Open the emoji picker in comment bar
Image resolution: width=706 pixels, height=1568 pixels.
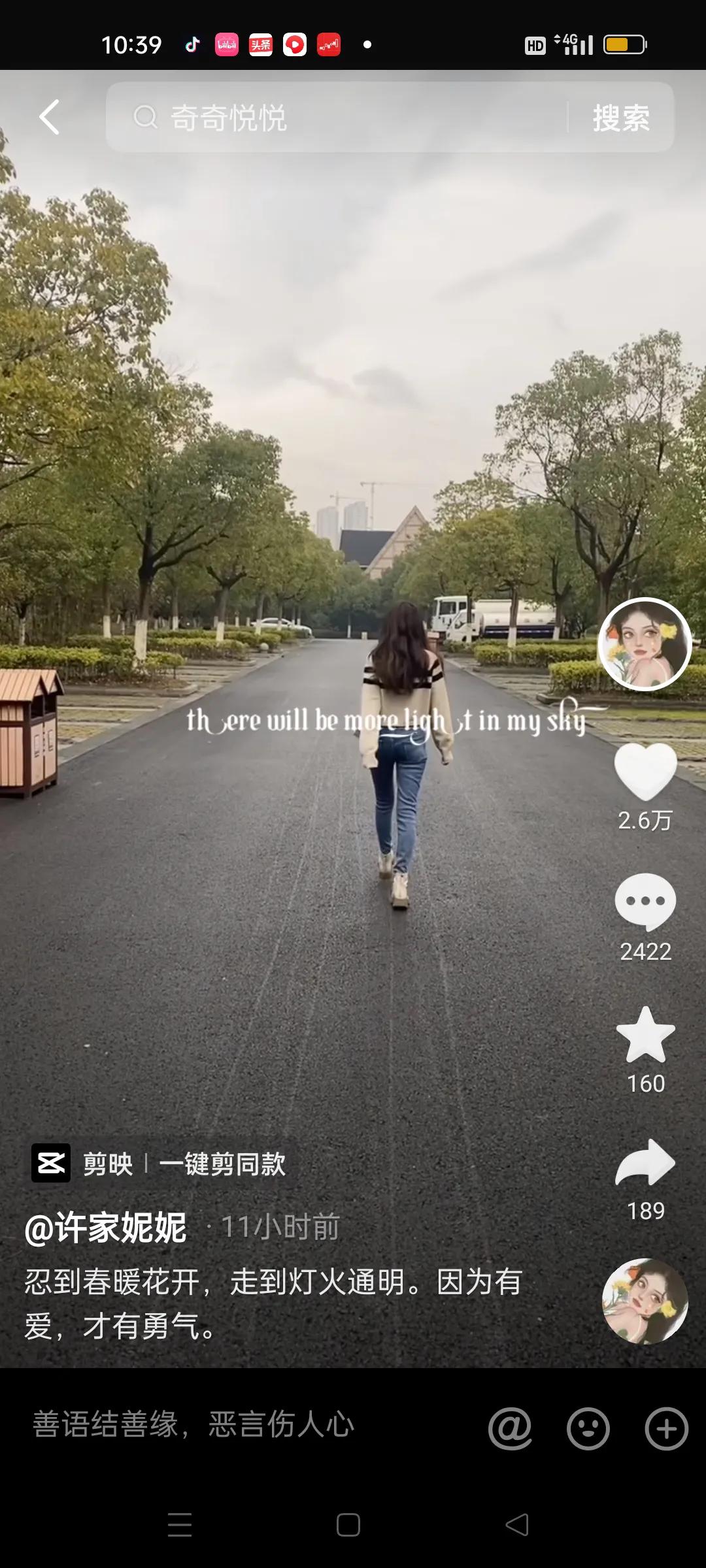point(588,1429)
